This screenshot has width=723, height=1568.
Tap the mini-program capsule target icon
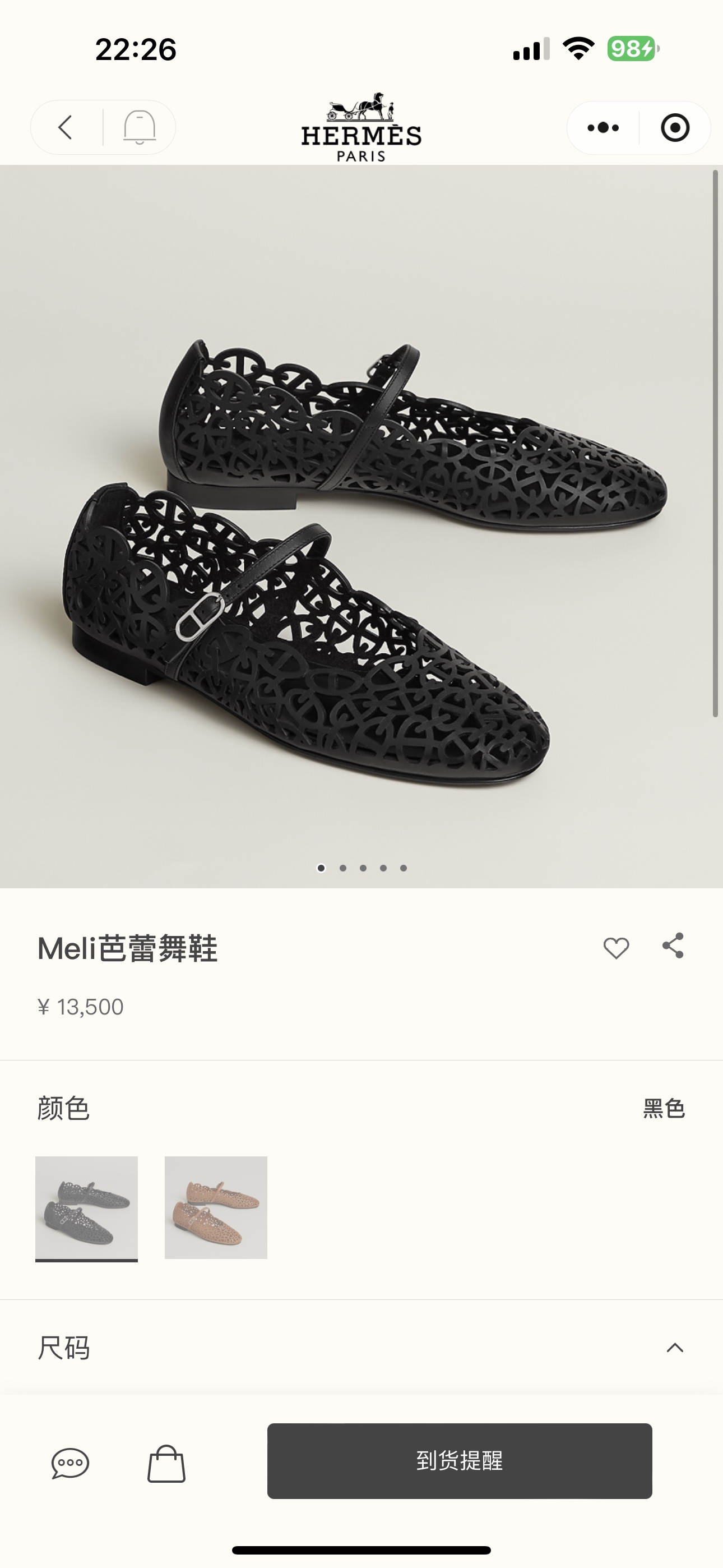674,128
